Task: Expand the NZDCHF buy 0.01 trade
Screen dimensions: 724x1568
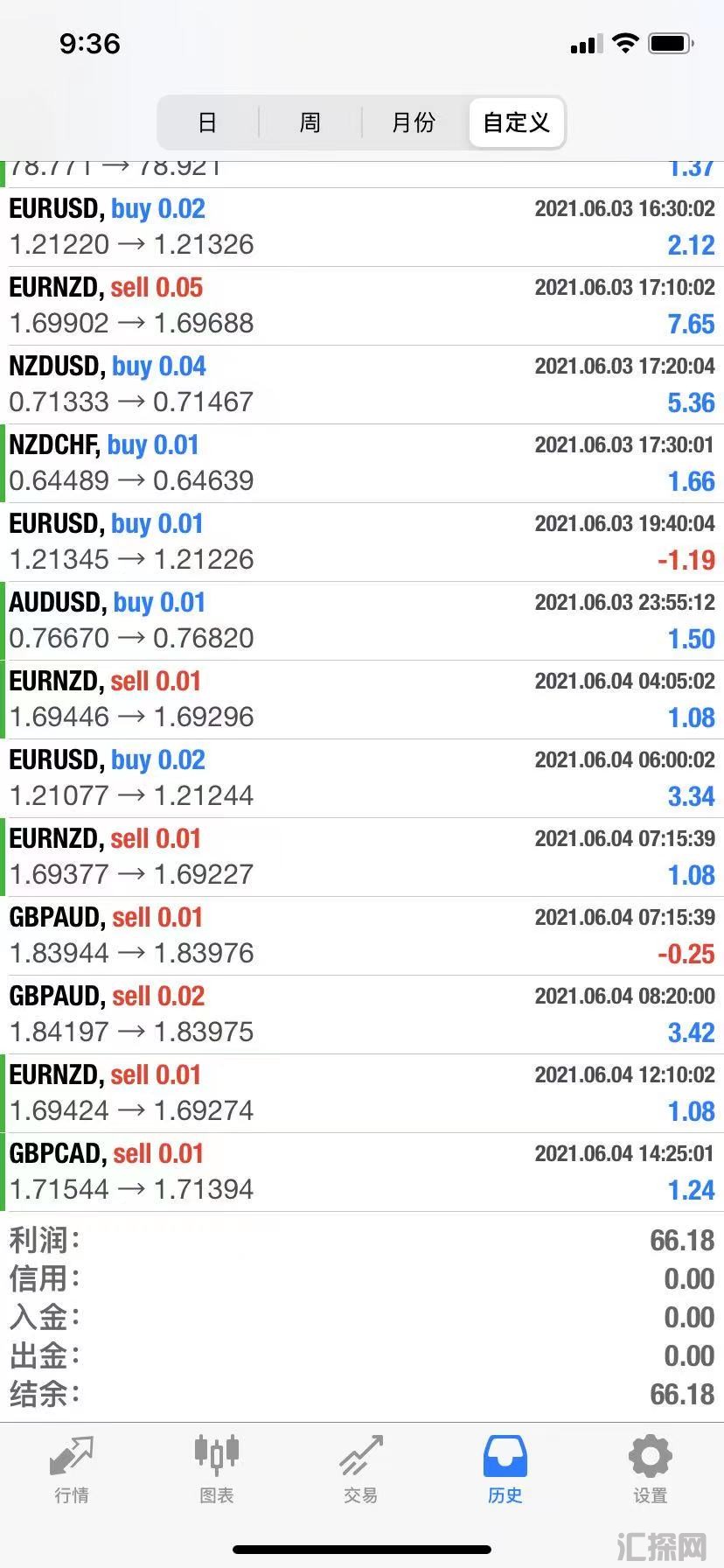Action: pos(362,464)
